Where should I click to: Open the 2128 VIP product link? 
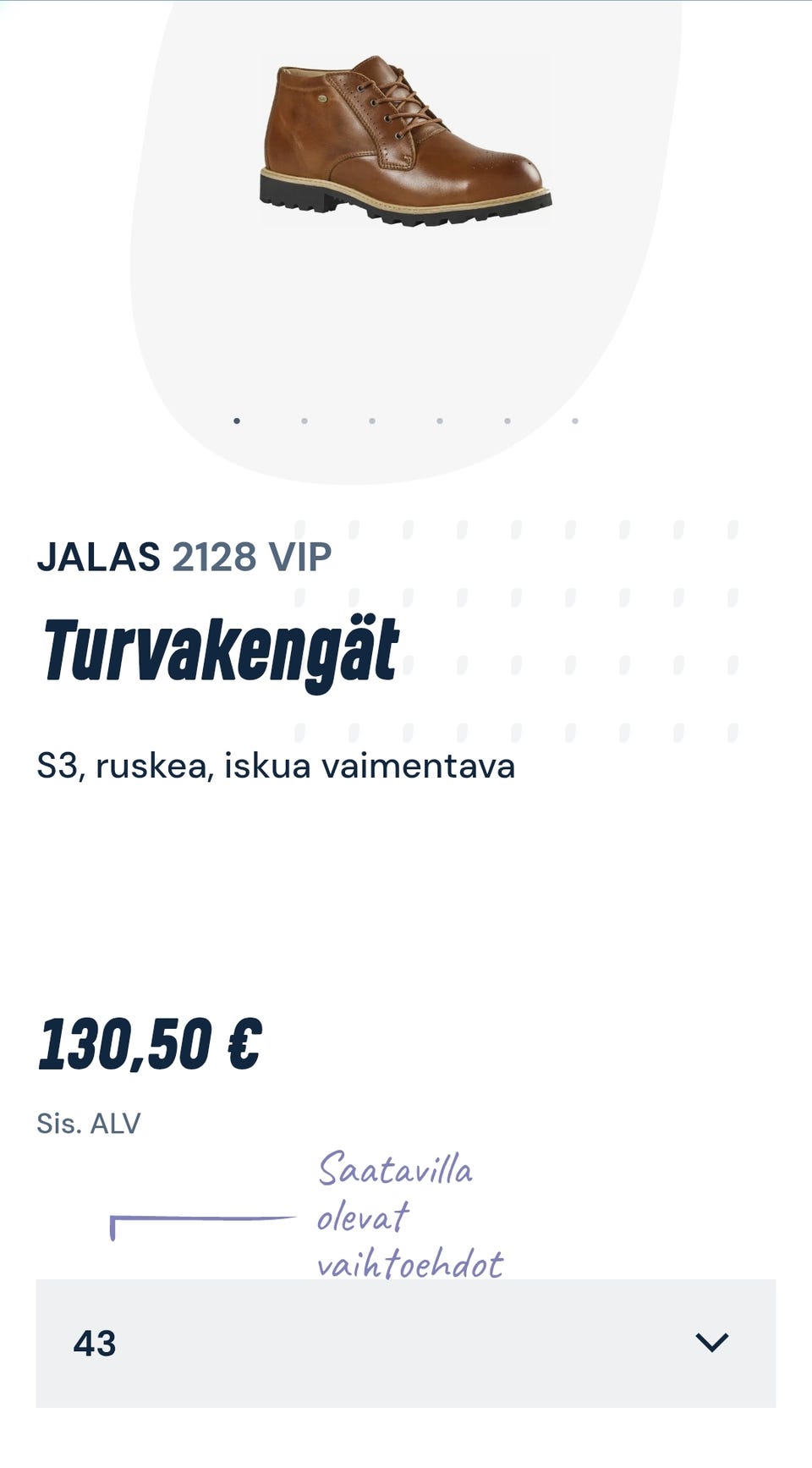251,558
